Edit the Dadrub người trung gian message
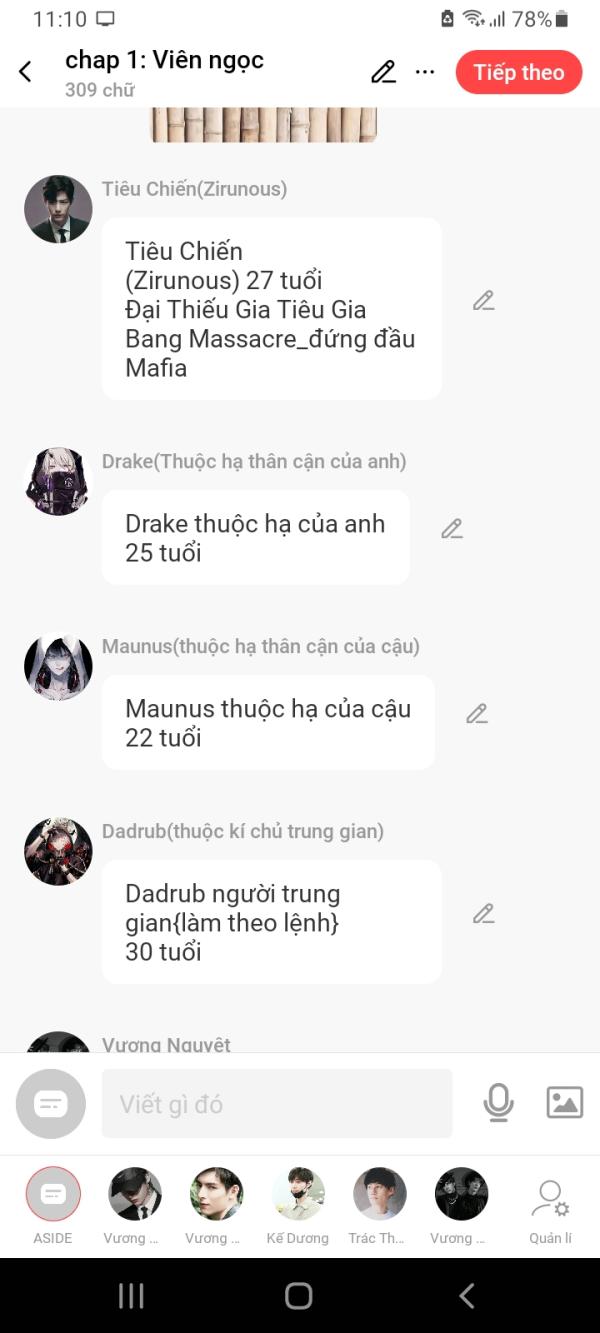The height and width of the screenshot is (1333, 600). [484, 913]
